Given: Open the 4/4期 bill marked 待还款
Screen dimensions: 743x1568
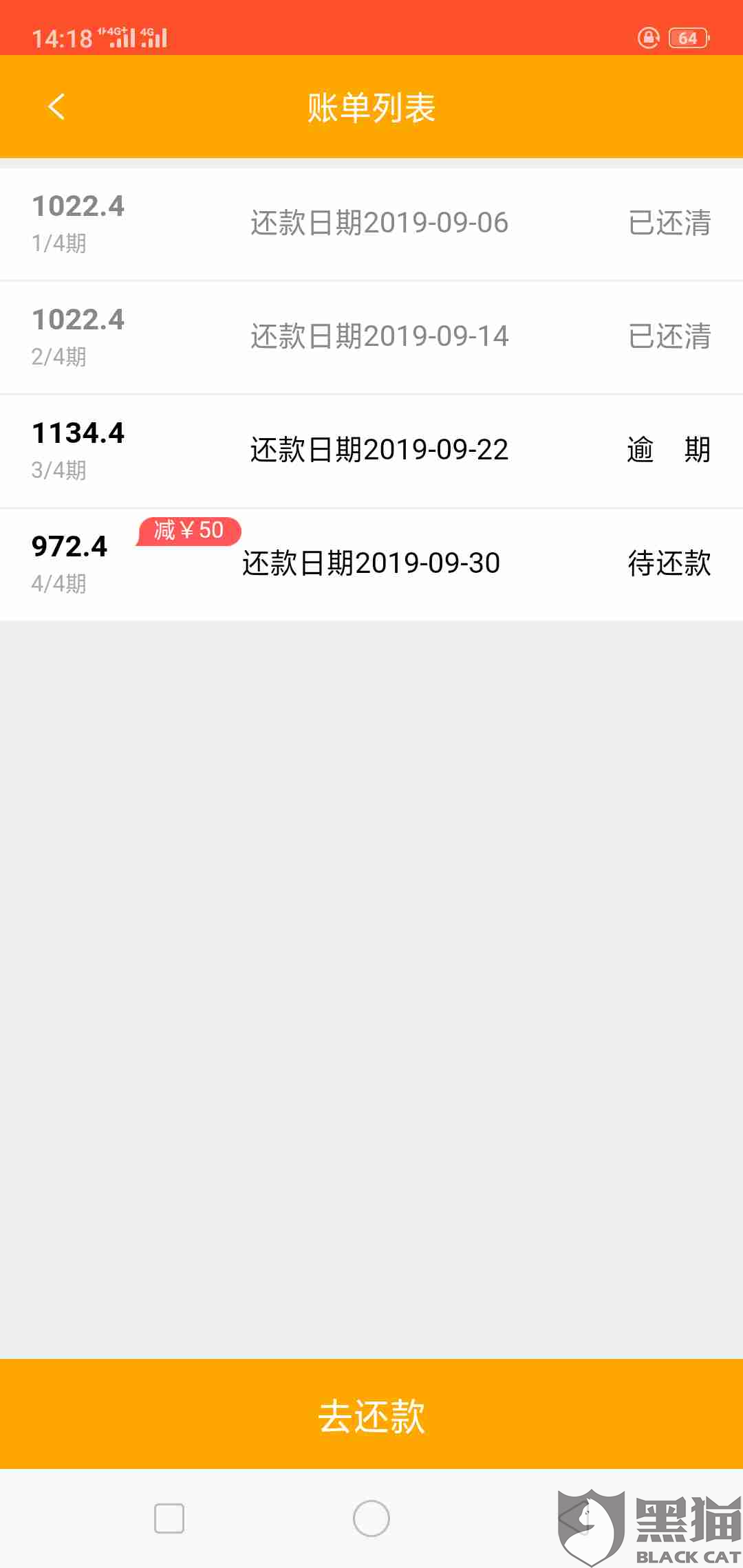Looking at the screenshot, I should 371,564.
